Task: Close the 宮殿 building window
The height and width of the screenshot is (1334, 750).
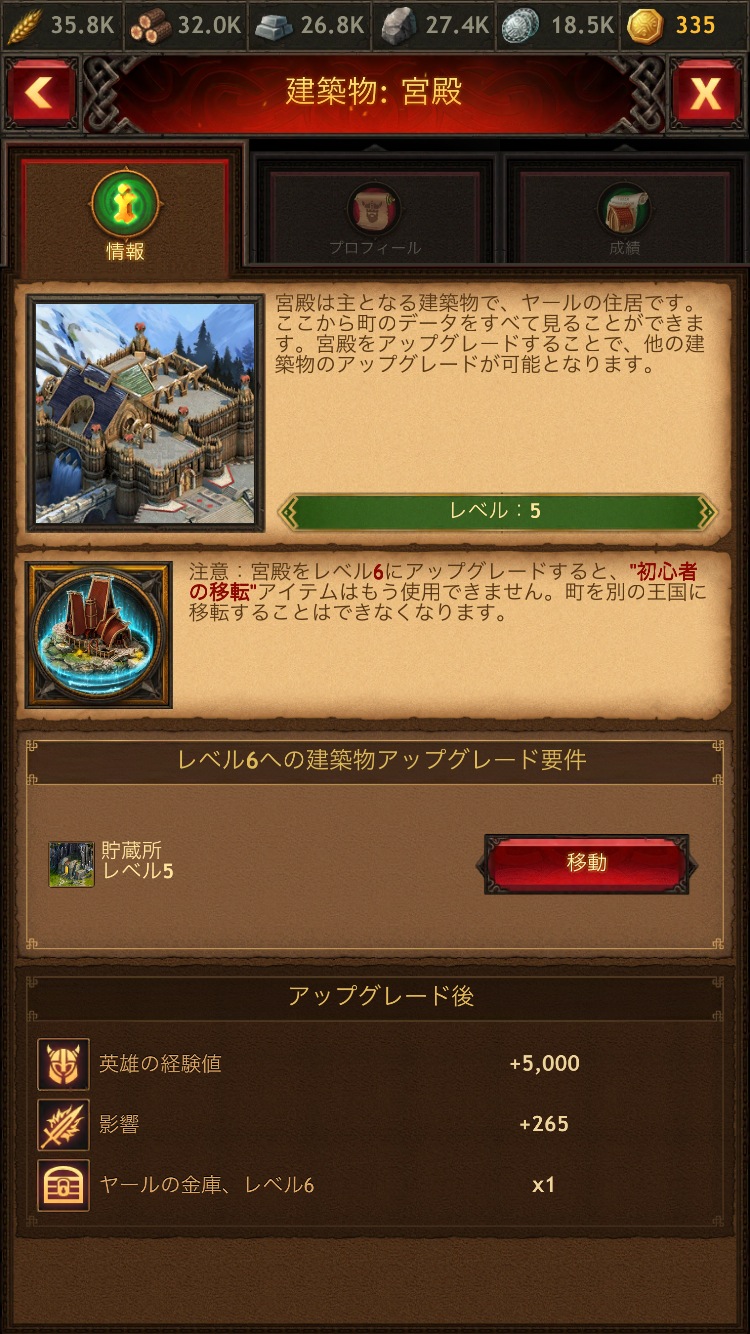Action: (706, 93)
